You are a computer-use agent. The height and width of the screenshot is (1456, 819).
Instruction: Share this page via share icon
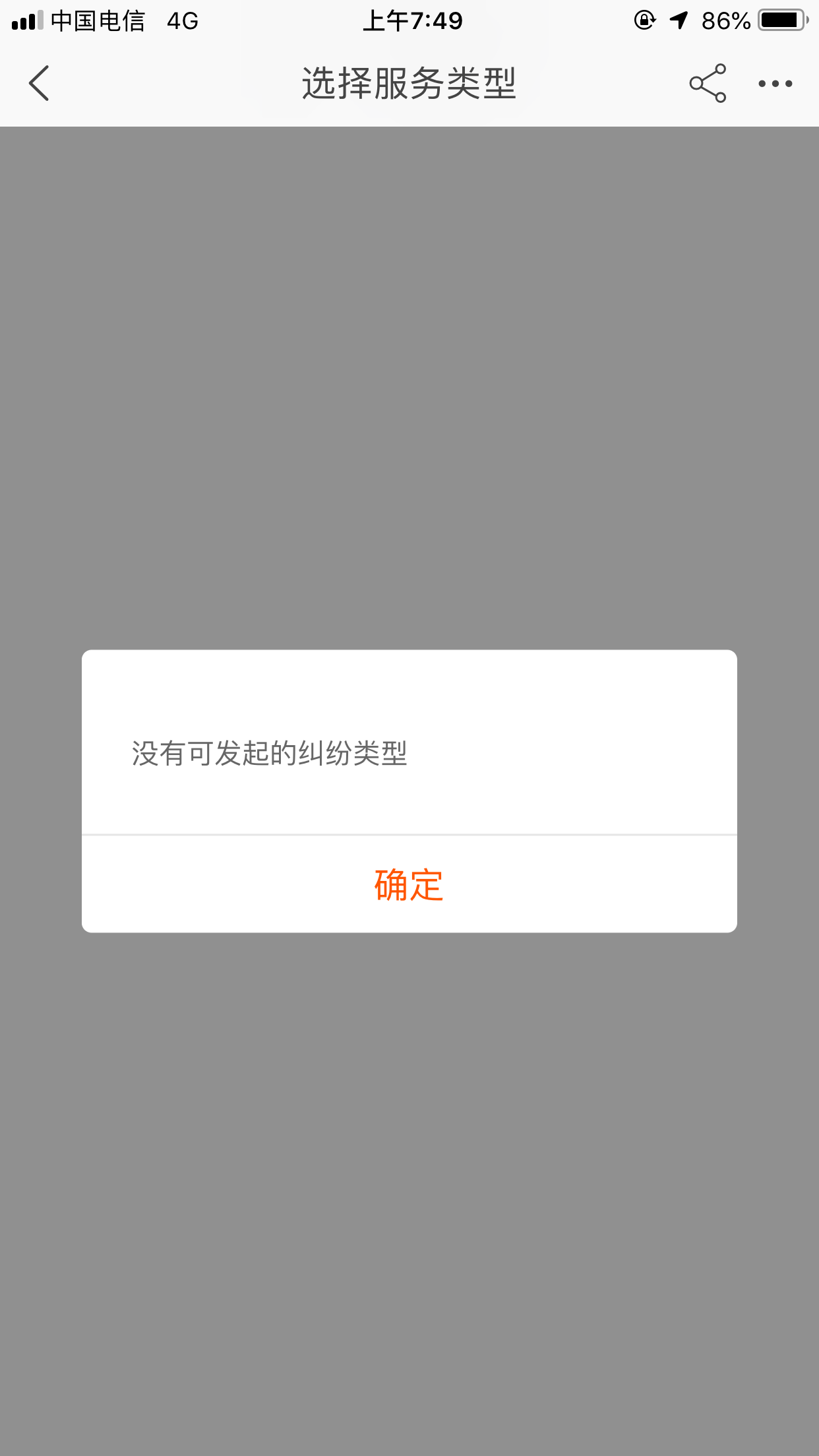click(x=708, y=84)
